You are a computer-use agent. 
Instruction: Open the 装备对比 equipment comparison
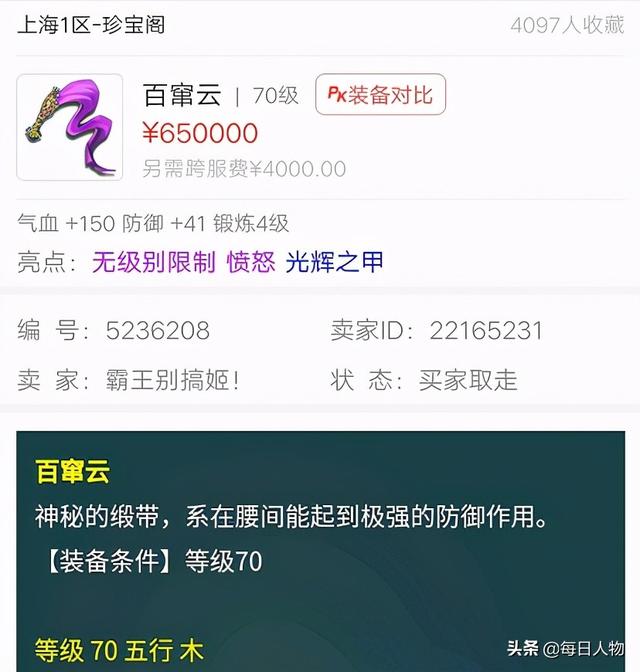(380, 95)
